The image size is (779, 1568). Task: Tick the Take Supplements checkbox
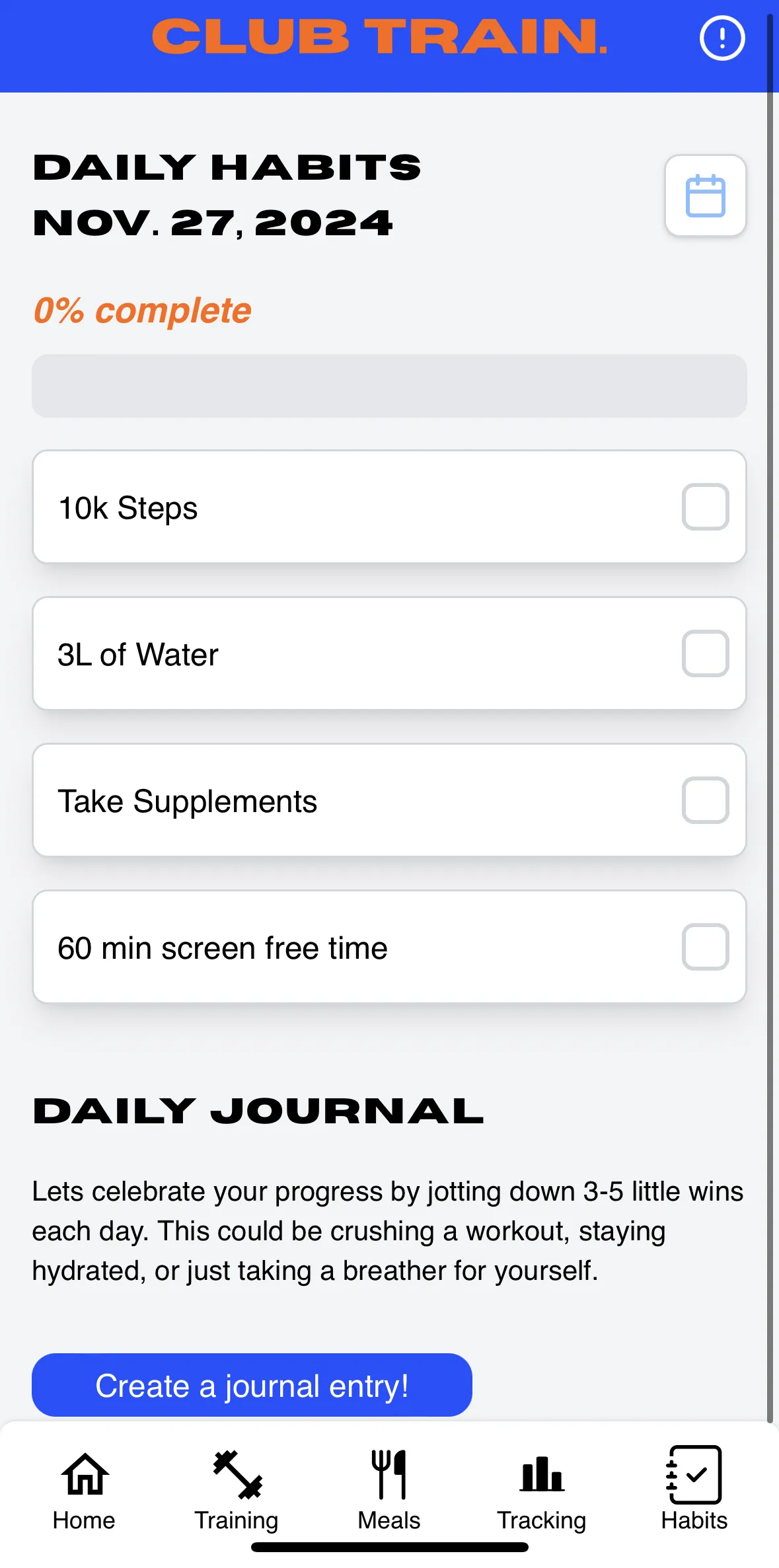(705, 800)
